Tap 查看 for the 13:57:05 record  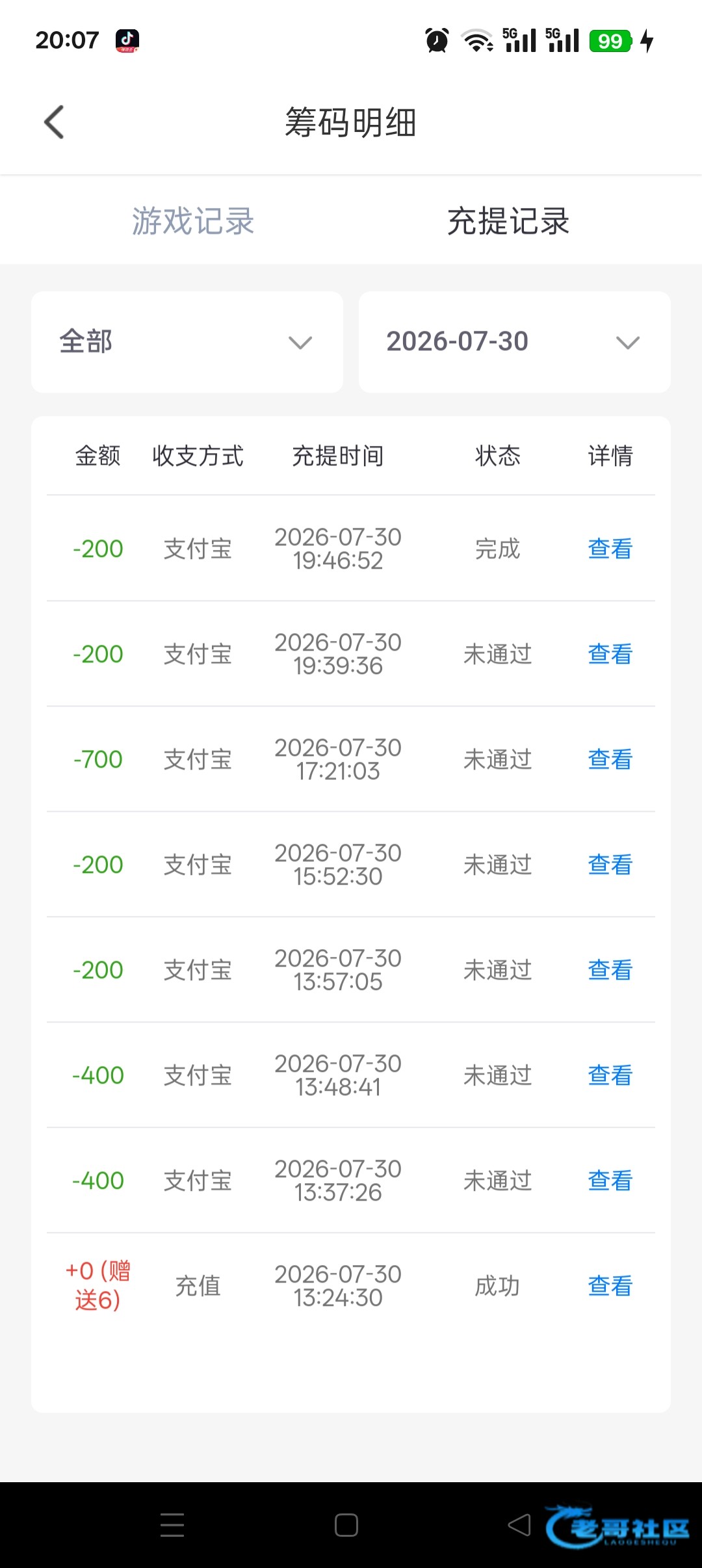point(610,970)
